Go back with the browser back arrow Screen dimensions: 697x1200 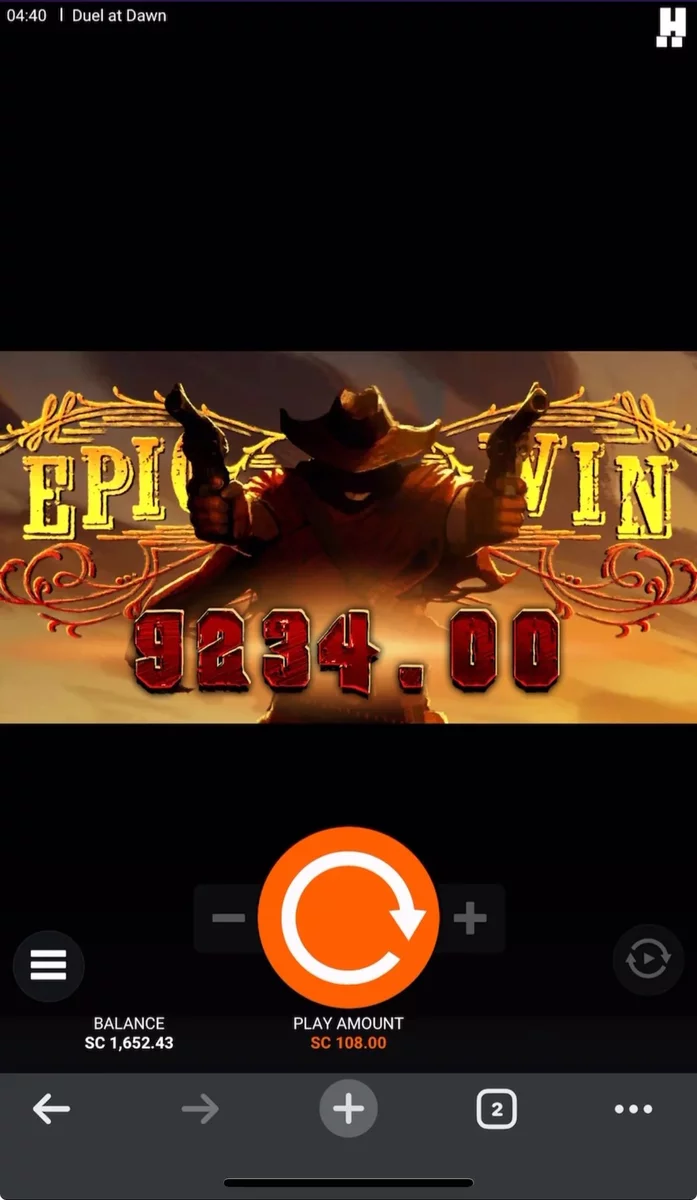(x=51, y=1108)
